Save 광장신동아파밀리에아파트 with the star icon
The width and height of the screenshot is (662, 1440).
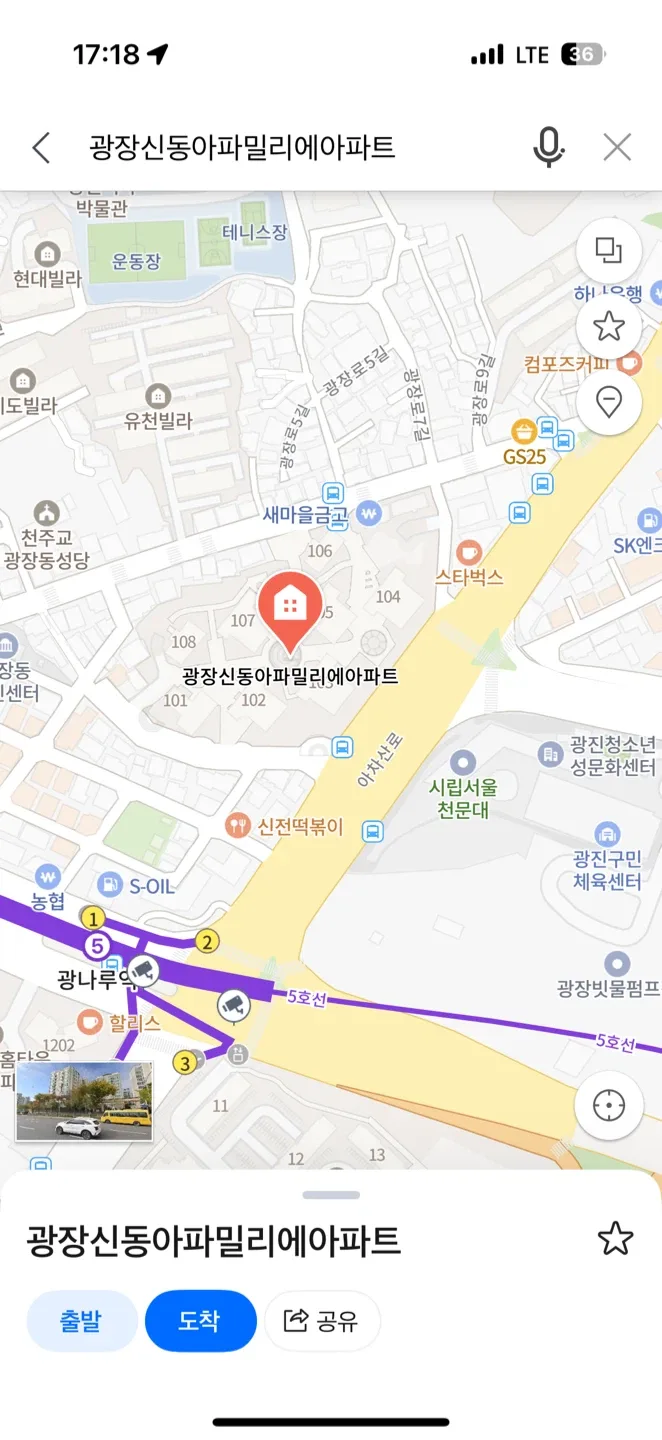[615, 1239]
